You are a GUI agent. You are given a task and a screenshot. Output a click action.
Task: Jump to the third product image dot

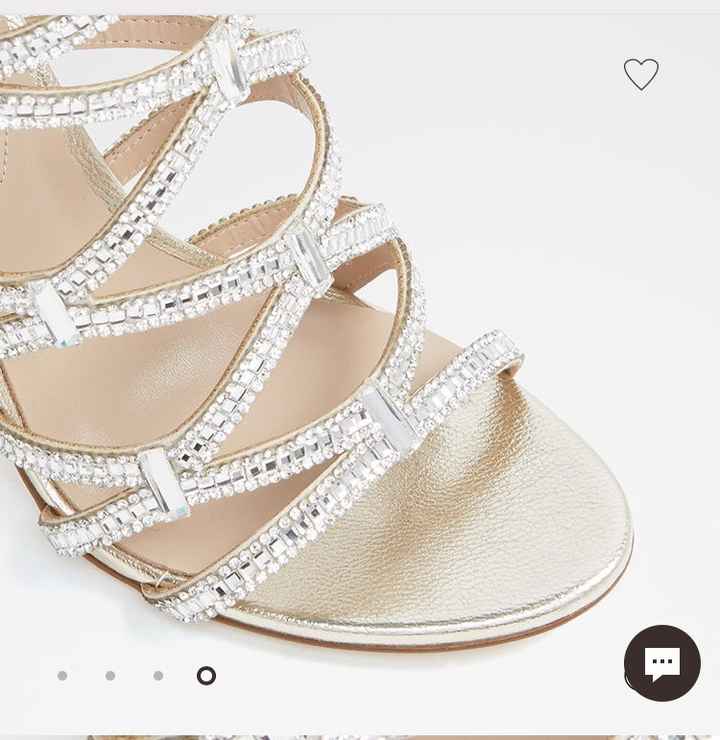158,676
